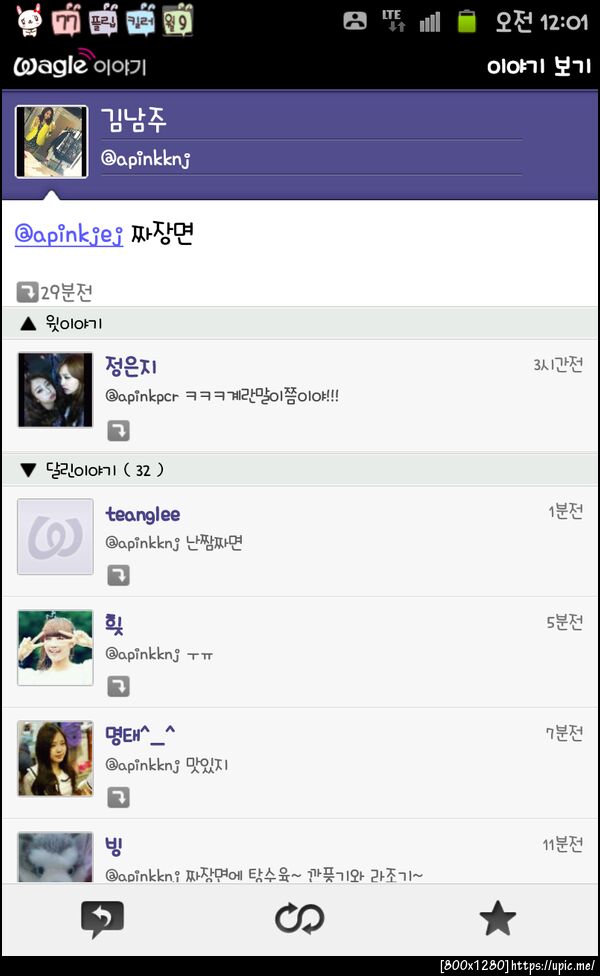Reply to this story
This screenshot has width=600, height=976.
(x=102, y=918)
